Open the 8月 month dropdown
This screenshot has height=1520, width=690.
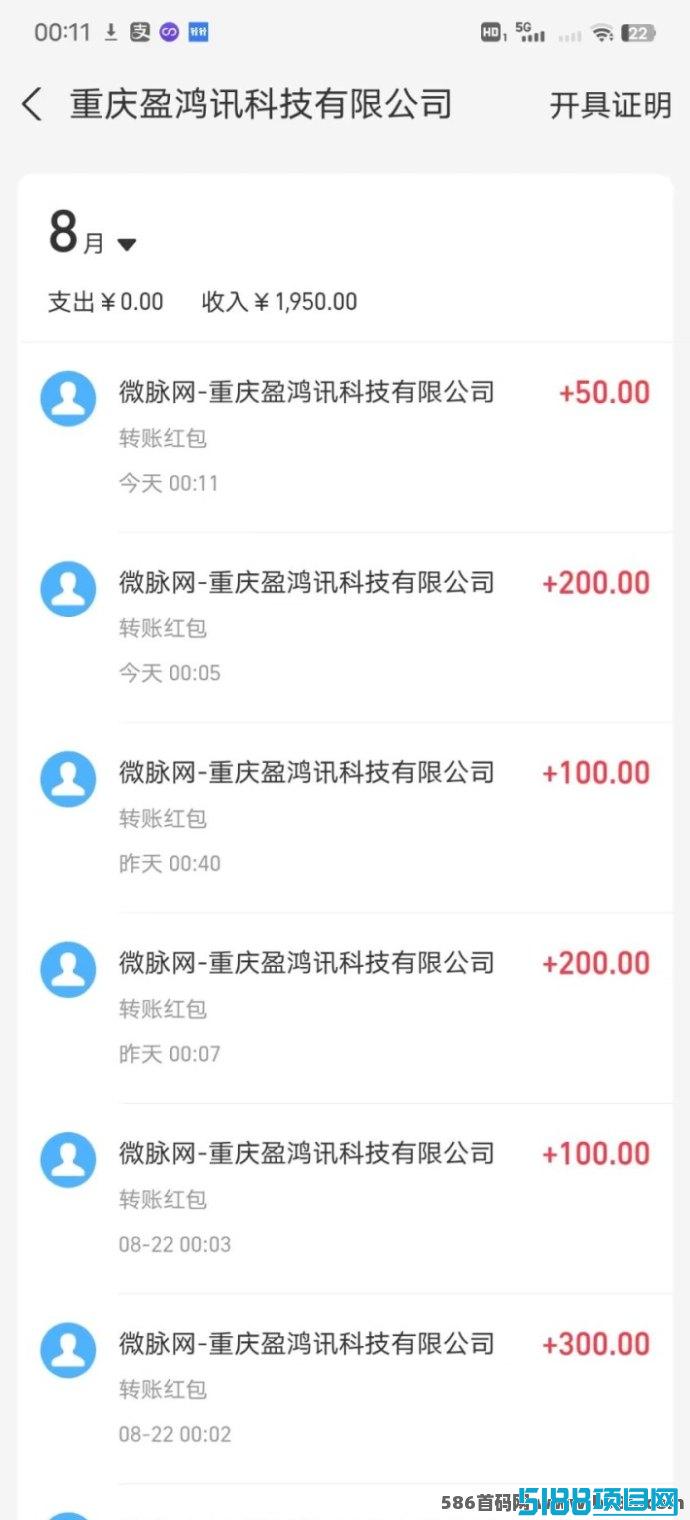(92, 234)
